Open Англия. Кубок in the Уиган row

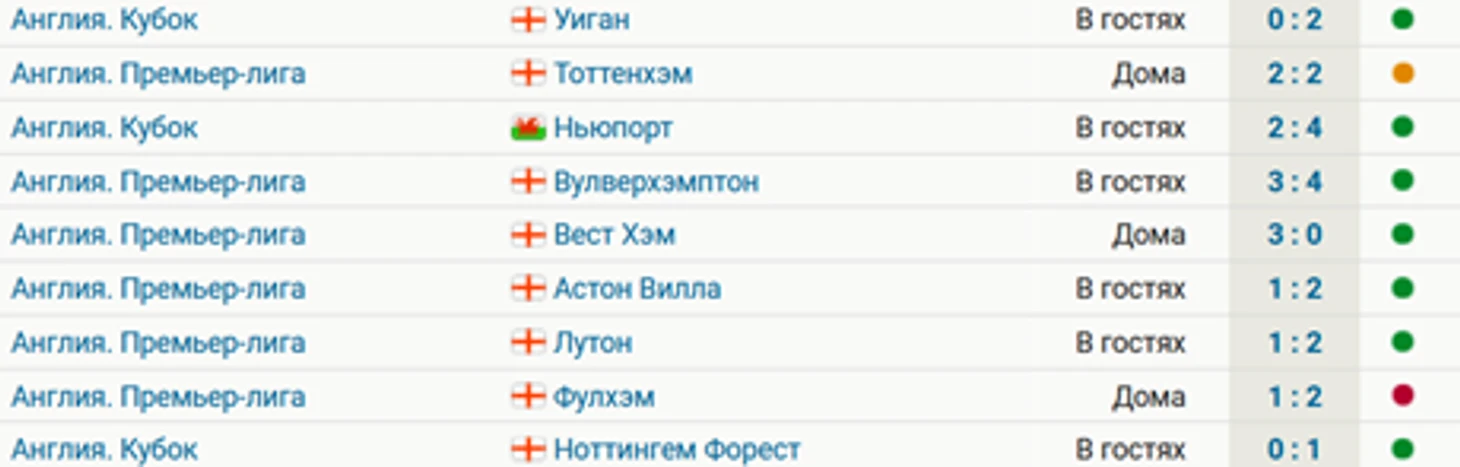(x=104, y=20)
